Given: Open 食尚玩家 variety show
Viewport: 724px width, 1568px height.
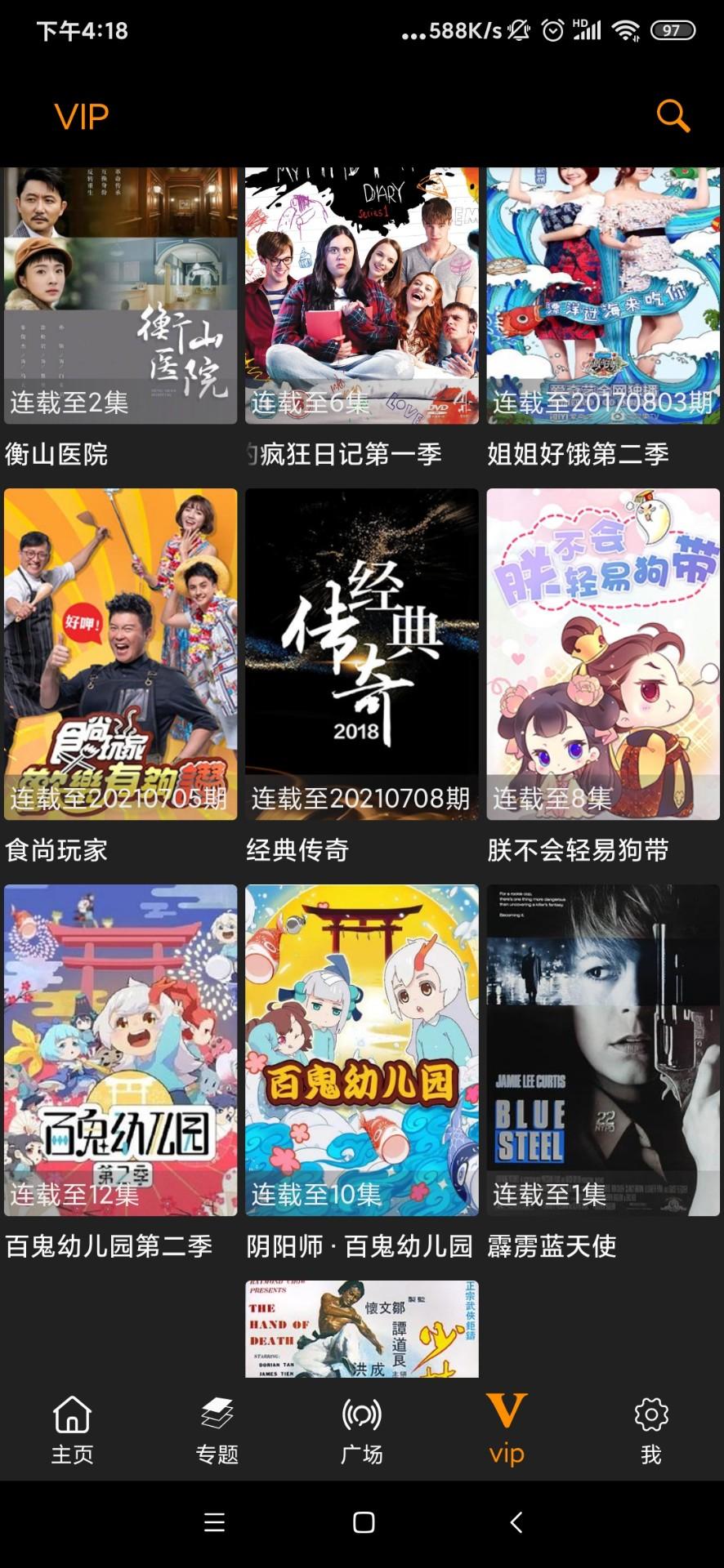Looking at the screenshot, I should [x=120, y=653].
